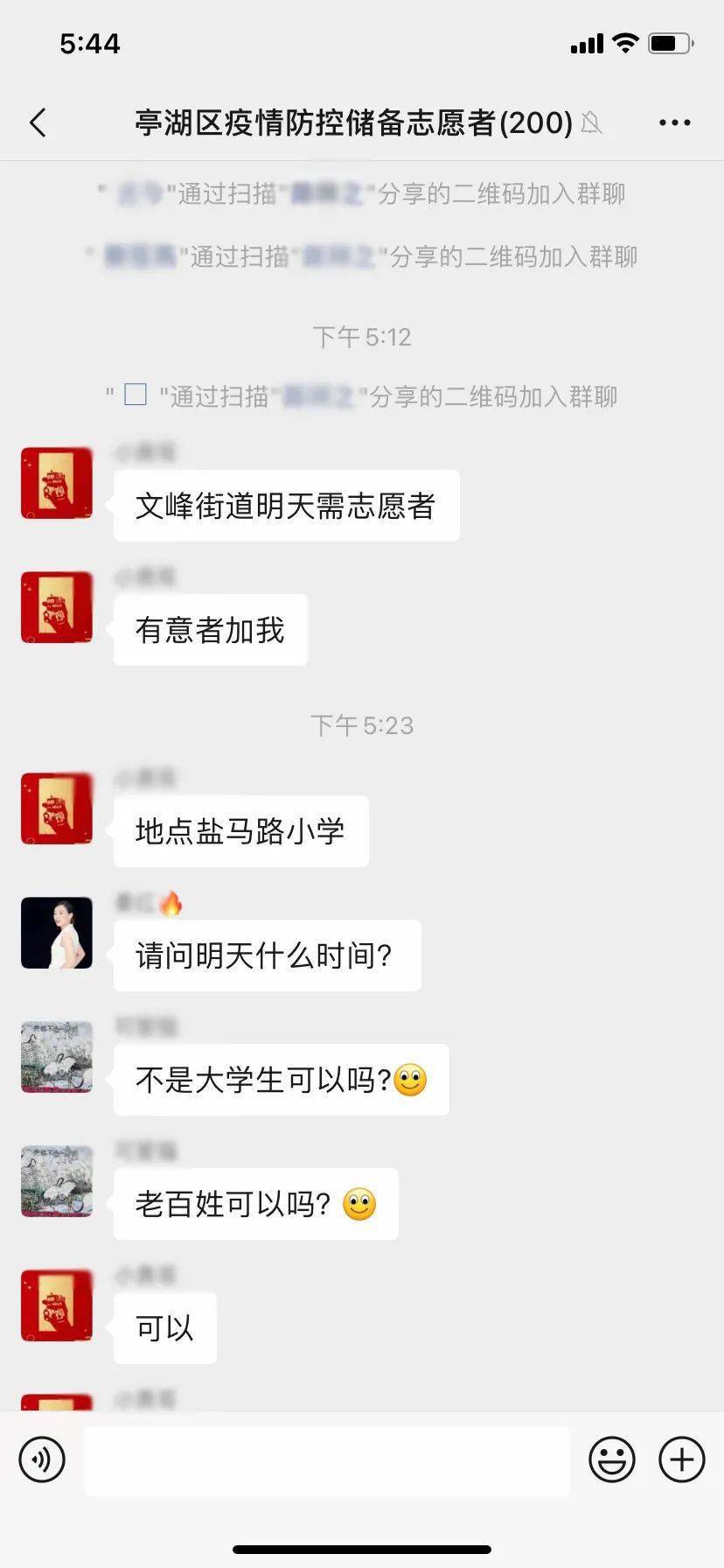Viewport: 724px width, 1568px height.
Task: Open the plus attachments panel
Action: [682, 1459]
